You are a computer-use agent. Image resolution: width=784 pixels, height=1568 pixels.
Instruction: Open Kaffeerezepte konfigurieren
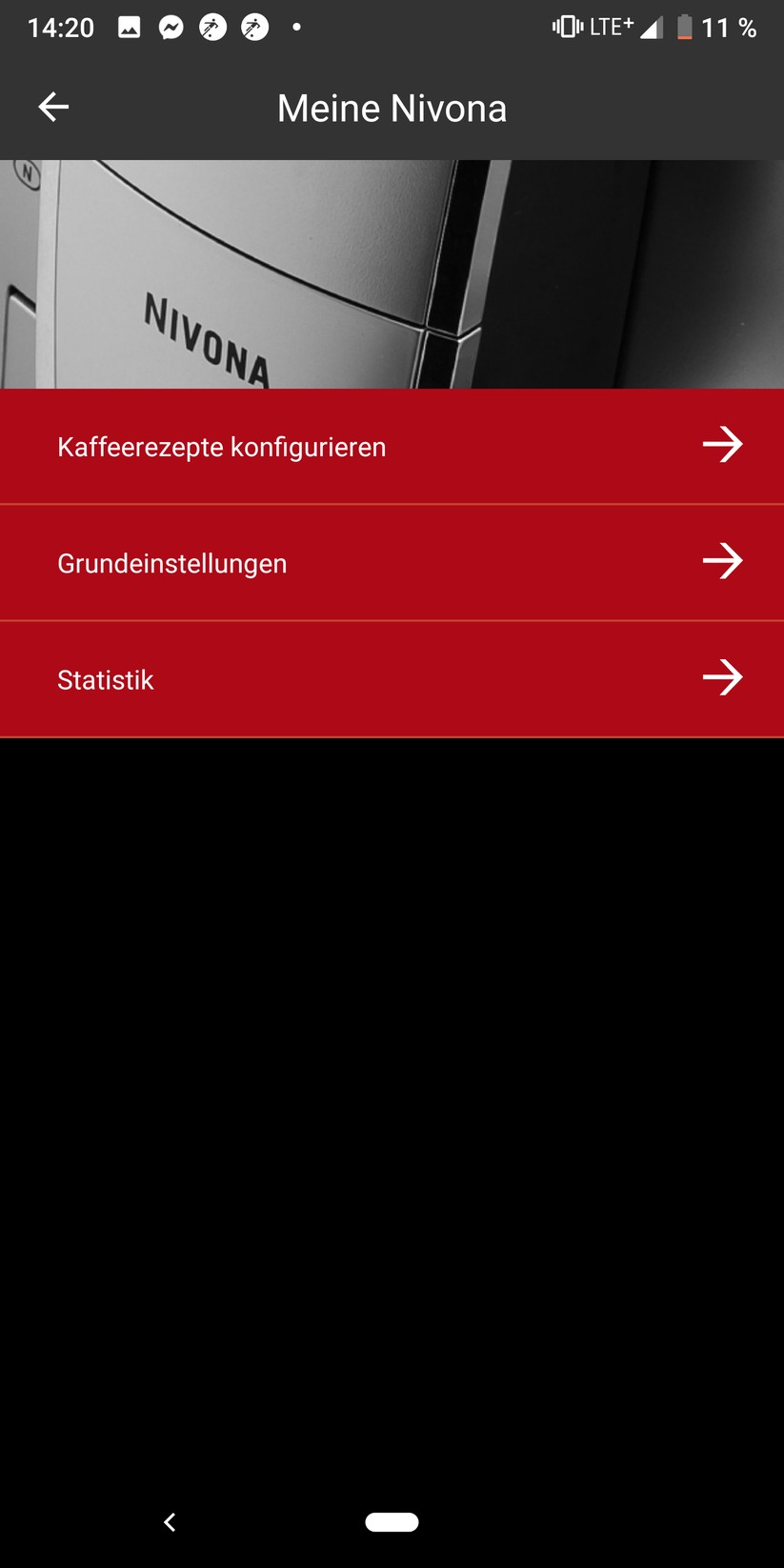391,446
